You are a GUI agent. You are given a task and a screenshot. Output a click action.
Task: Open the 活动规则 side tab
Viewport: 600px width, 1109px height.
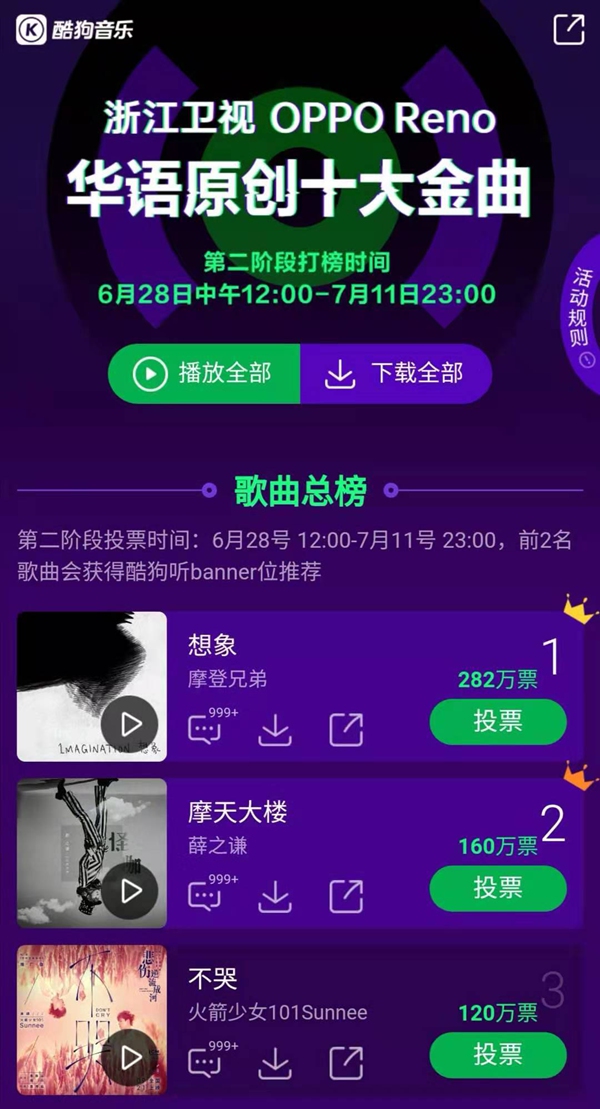(x=581, y=307)
